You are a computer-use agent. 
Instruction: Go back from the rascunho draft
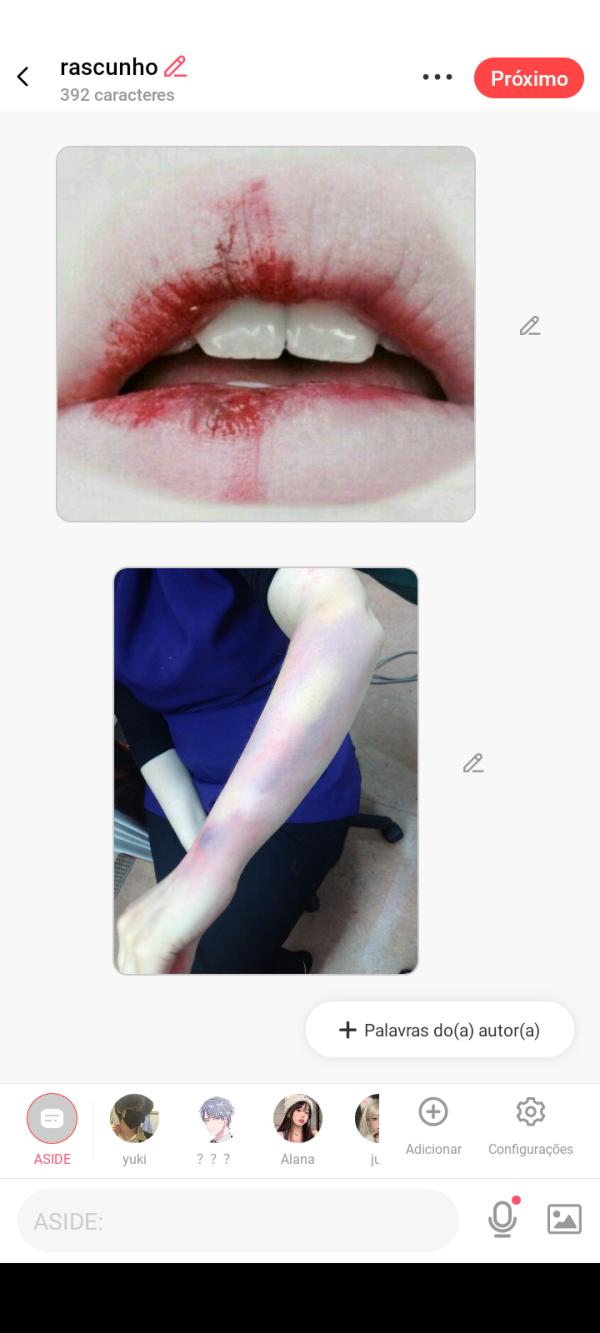tap(23, 77)
